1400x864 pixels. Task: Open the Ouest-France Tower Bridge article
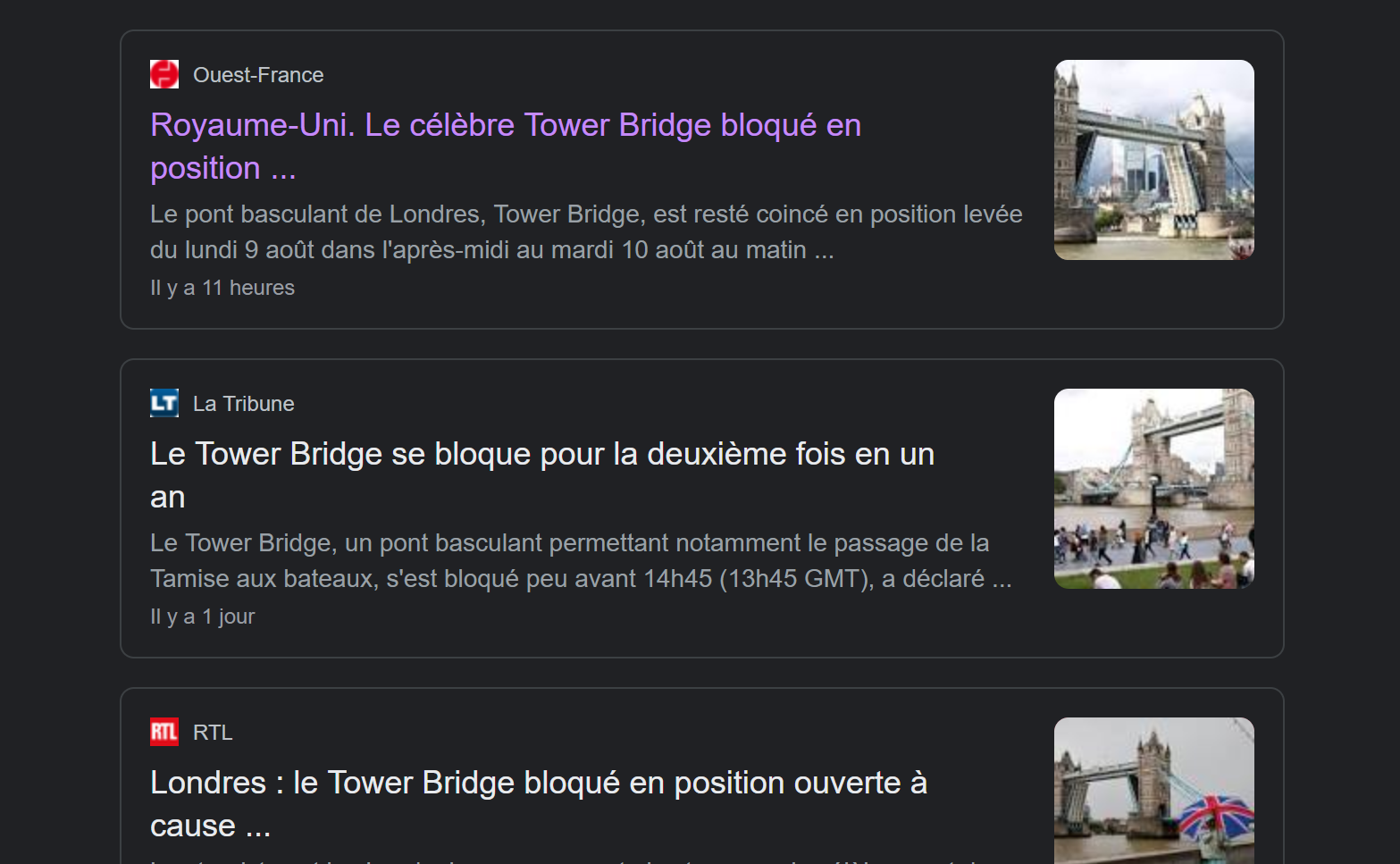[505, 126]
